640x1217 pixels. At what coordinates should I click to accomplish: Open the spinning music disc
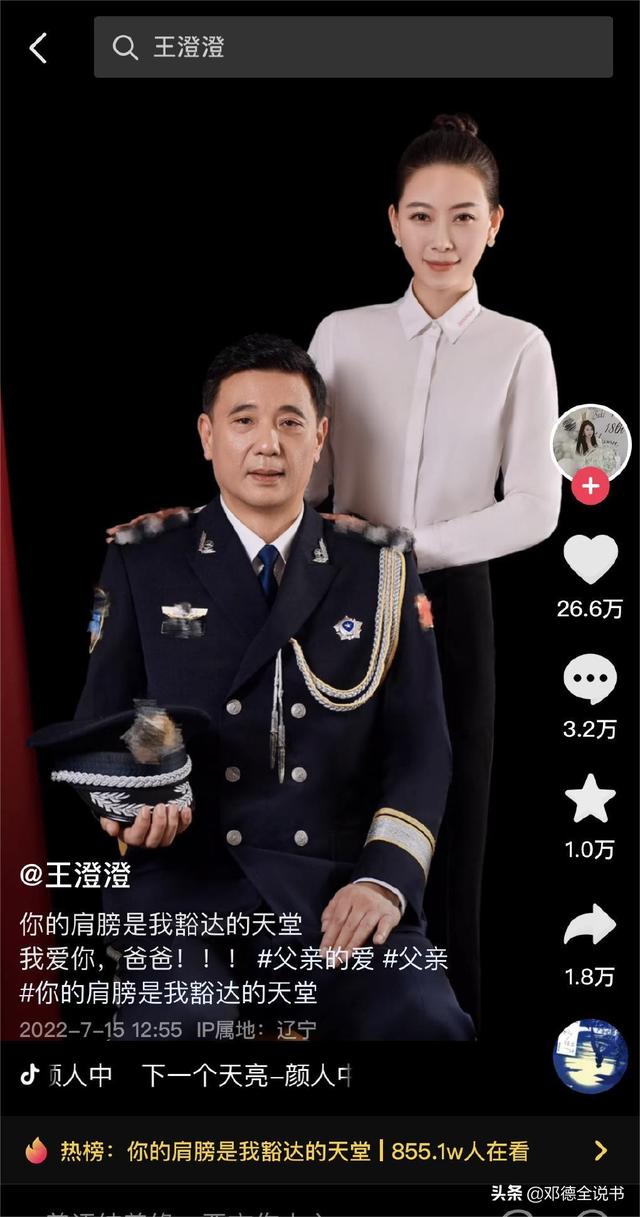point(590,1056)
